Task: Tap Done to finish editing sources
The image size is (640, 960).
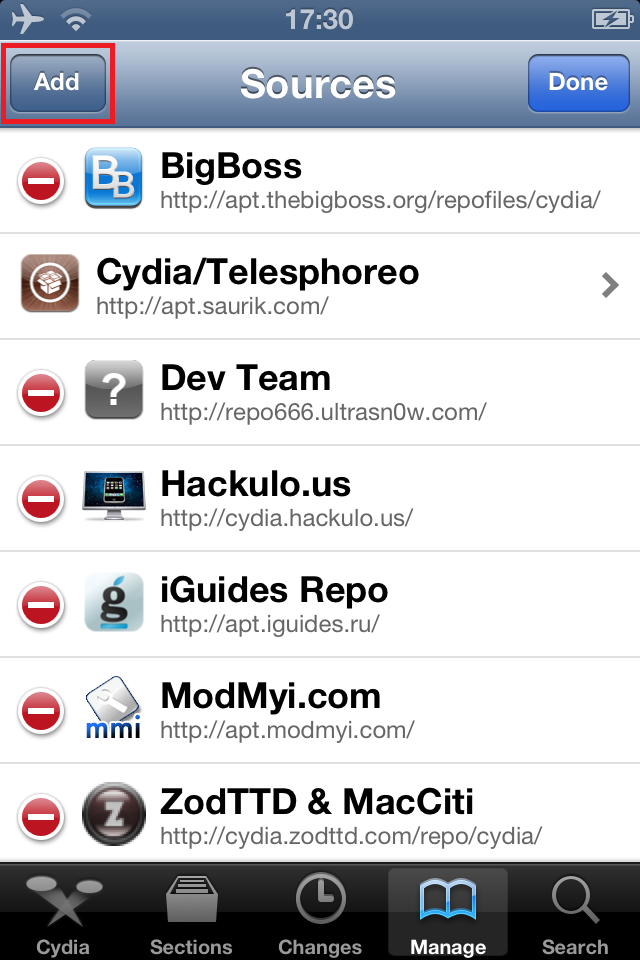Action: 578,83
